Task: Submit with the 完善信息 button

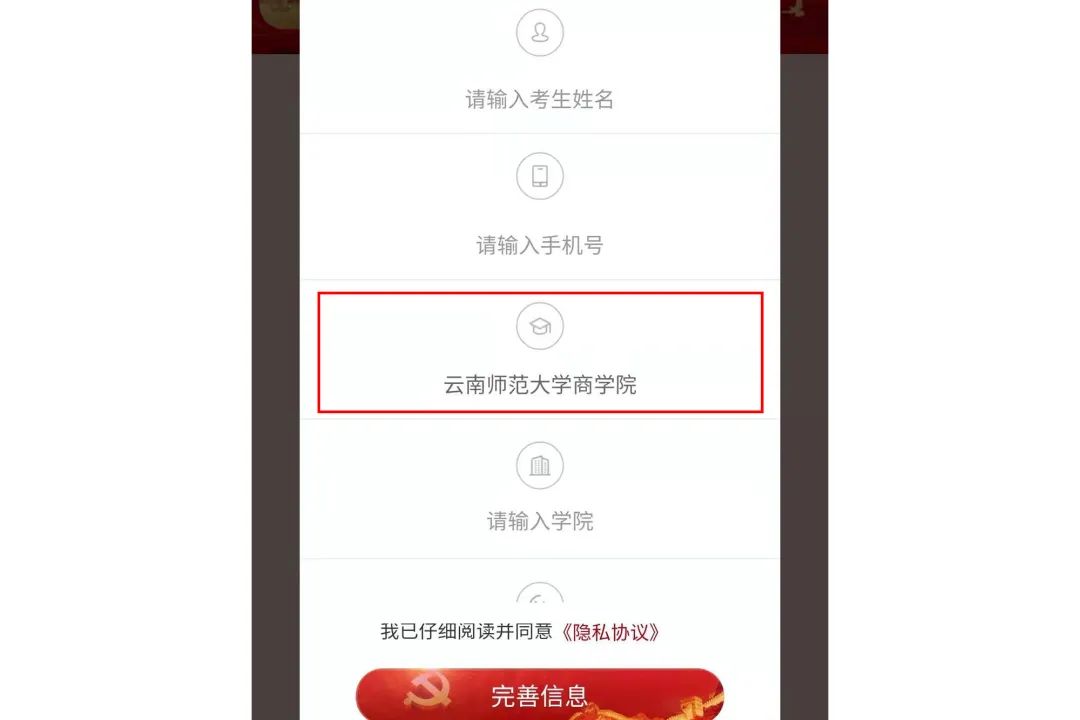Action: click(x=540, y=695)
